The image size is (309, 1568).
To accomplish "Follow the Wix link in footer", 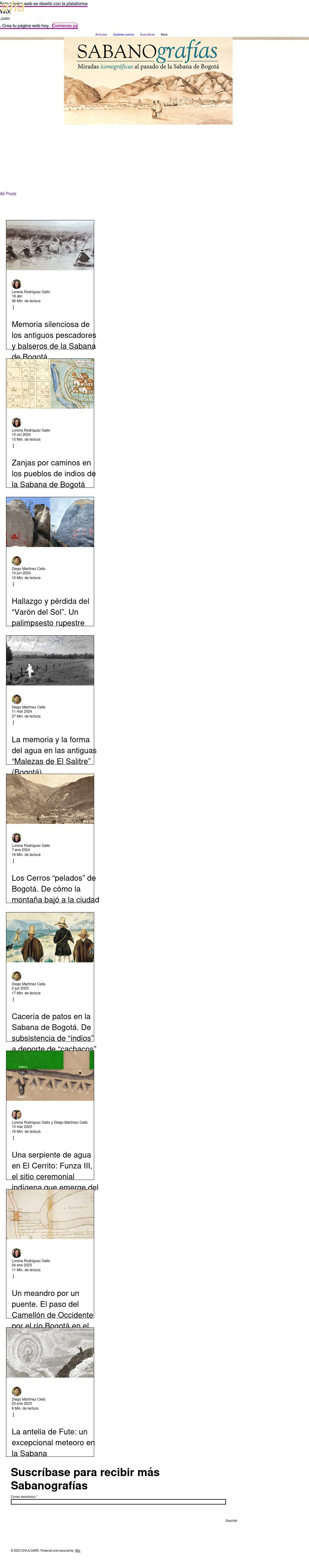I will [78, 1550].
